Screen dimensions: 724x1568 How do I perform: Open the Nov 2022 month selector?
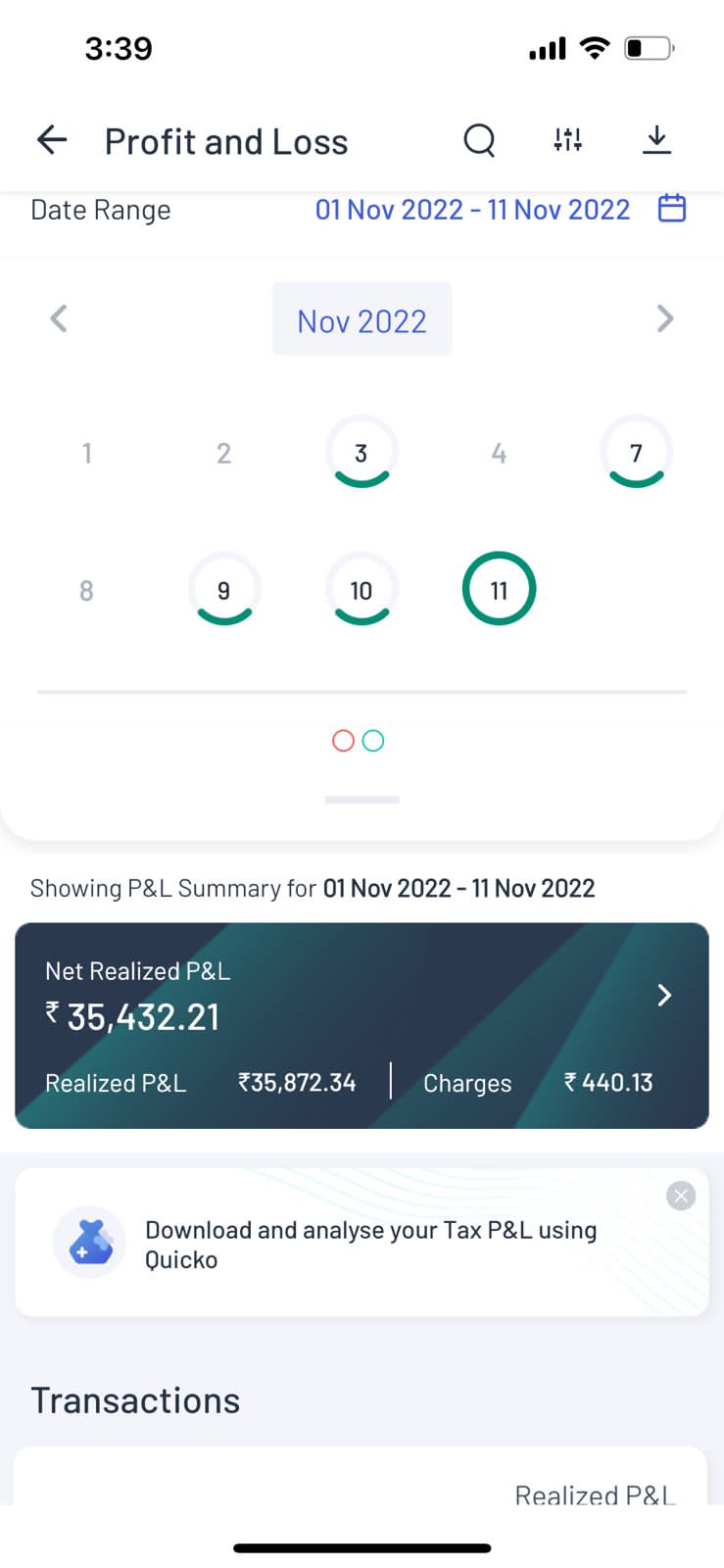(x=362, y=320)
